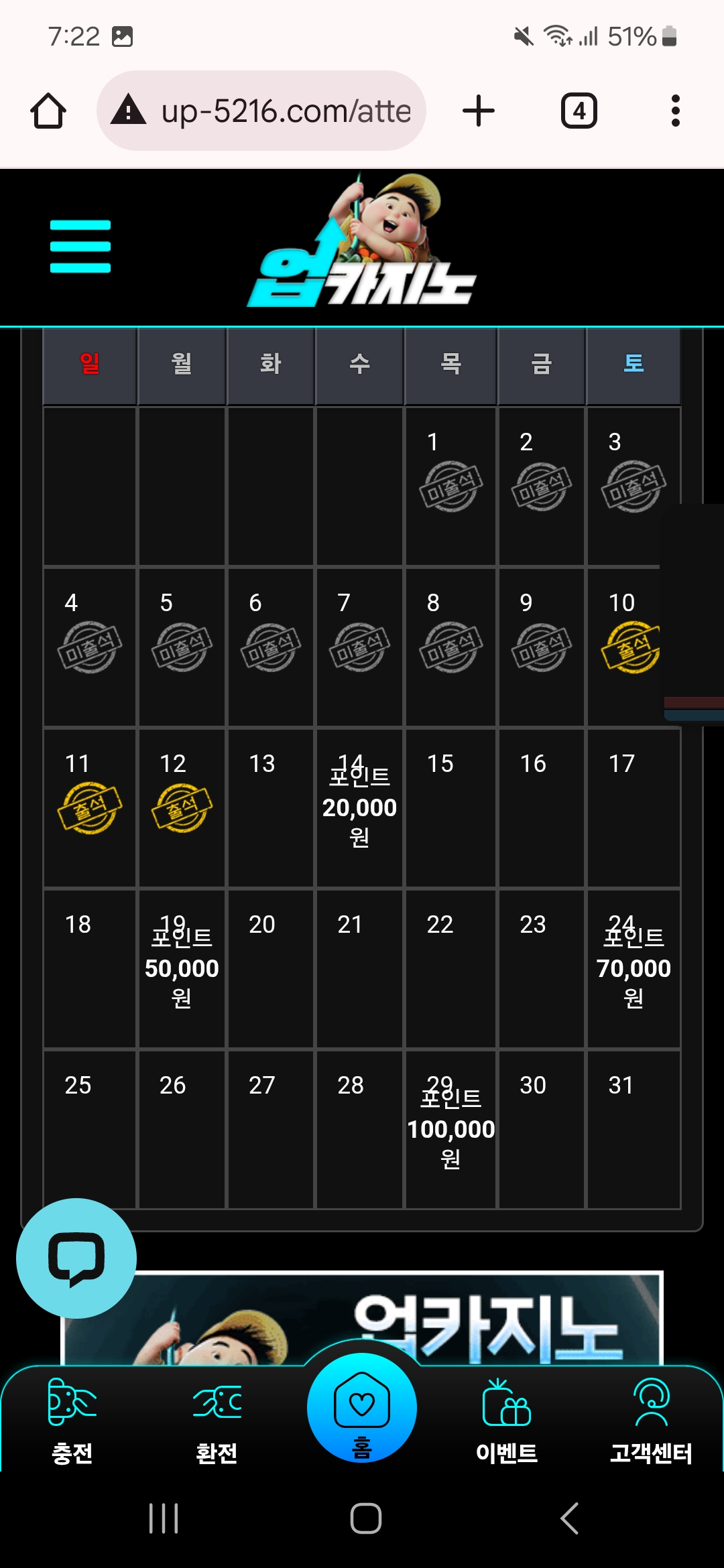The image size is (724, 1568).
Task: Tap the URL address bar
Action: coord(261,111)
